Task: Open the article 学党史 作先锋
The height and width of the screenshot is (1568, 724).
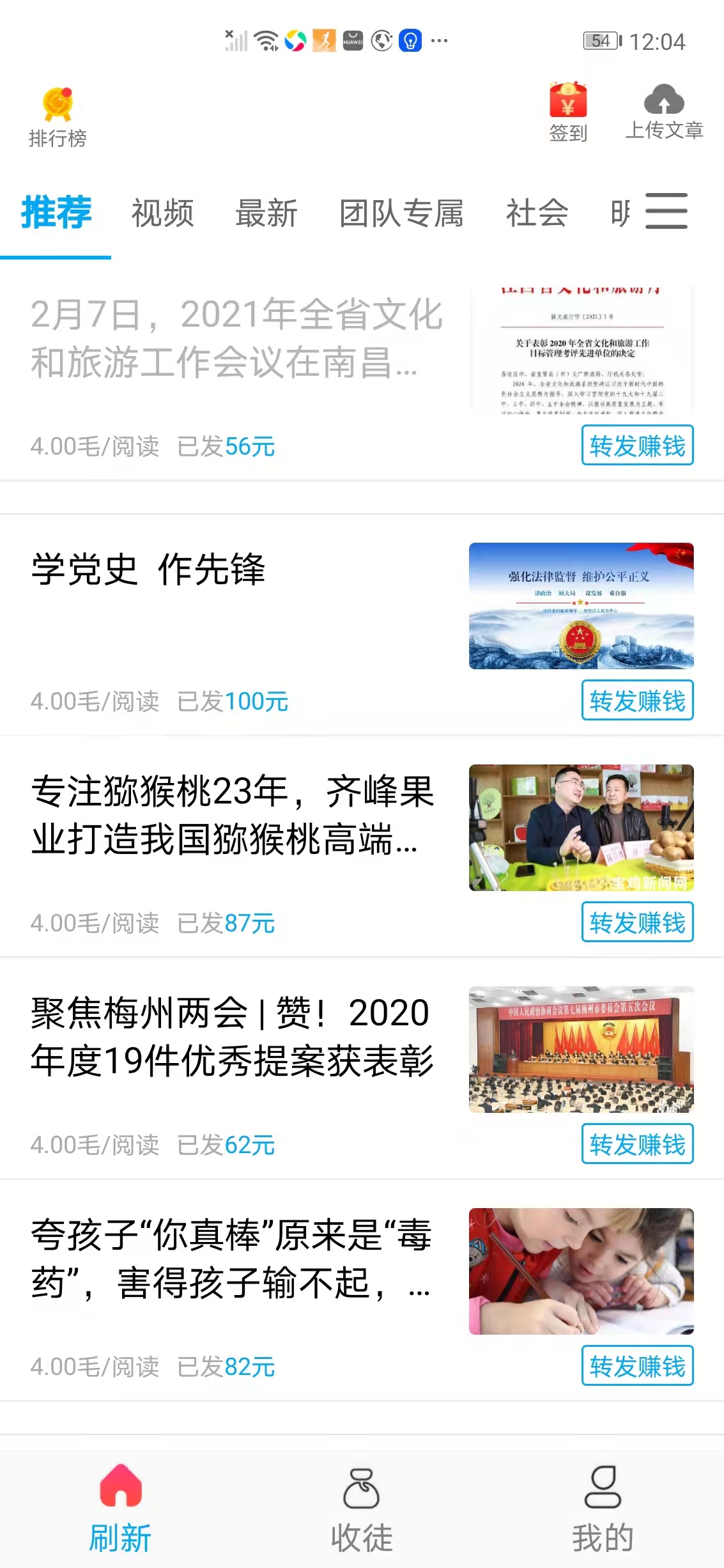Action: coord(148,570)
